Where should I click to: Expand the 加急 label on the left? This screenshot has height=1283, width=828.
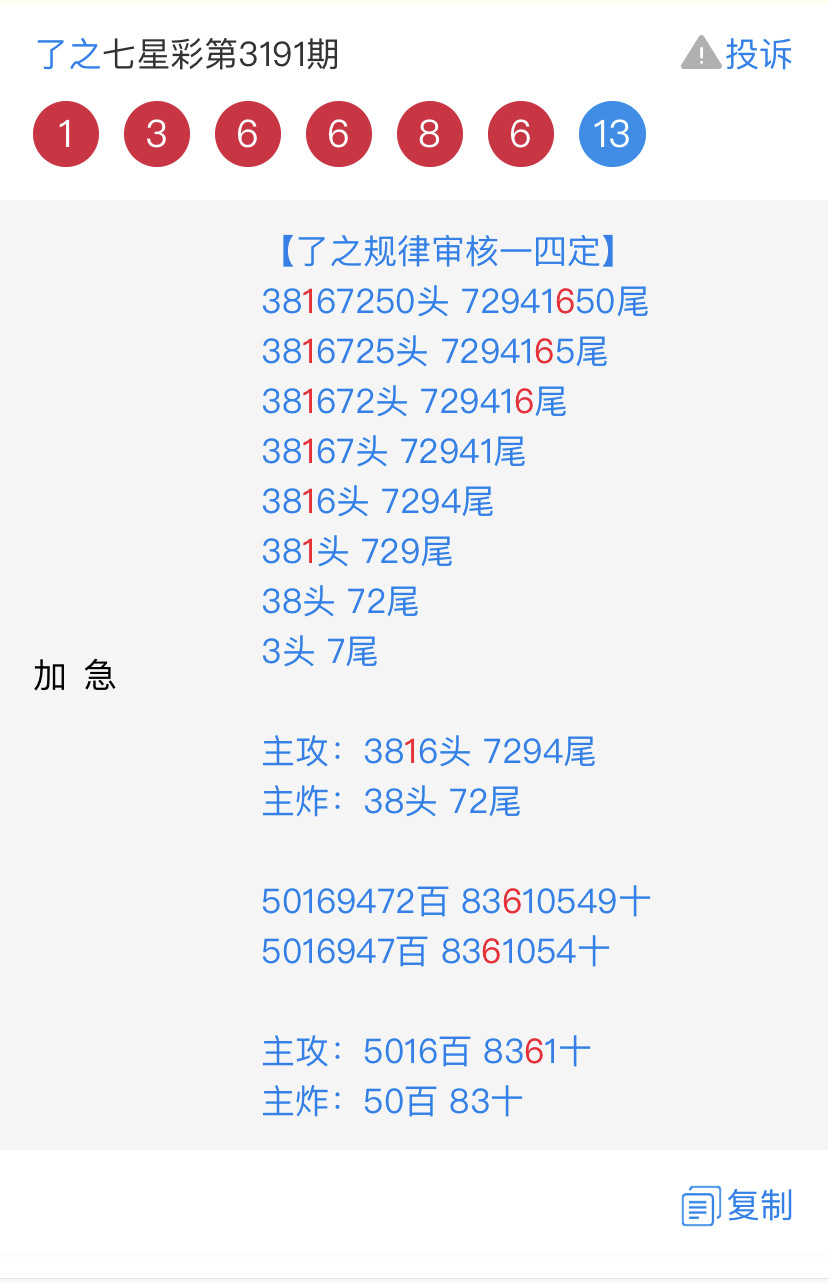pyautogui.click(x=72, y=676)
